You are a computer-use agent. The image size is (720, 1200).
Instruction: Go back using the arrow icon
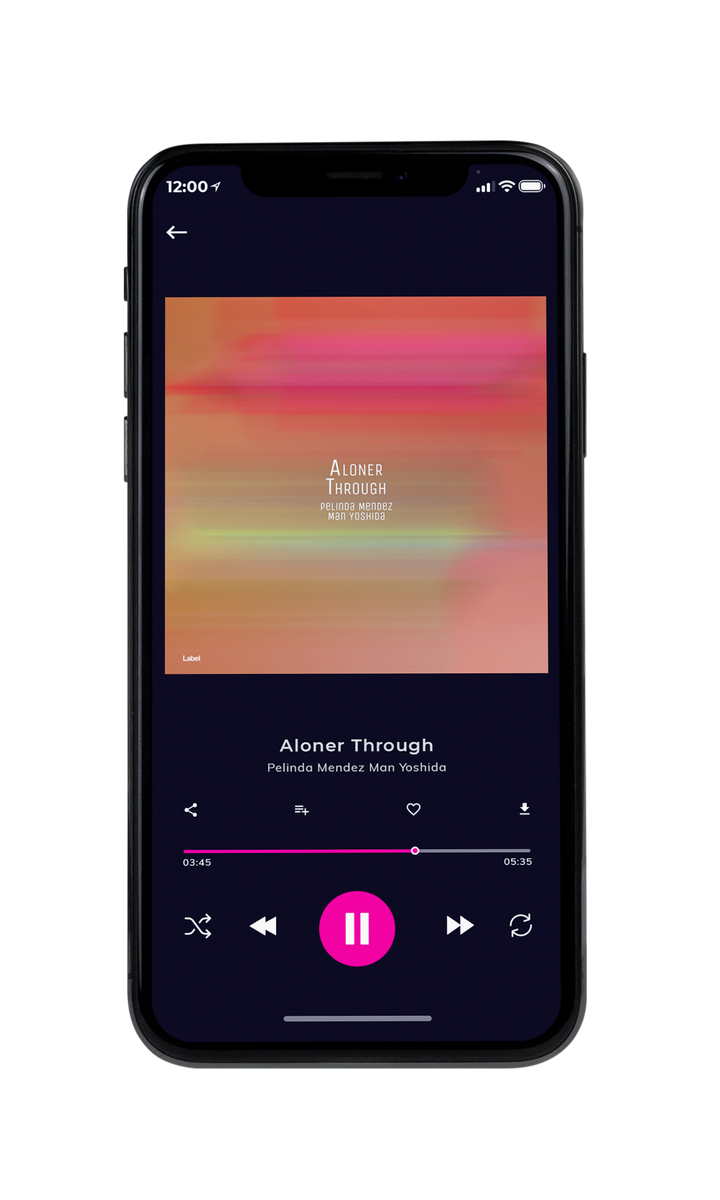coord(177,232)
